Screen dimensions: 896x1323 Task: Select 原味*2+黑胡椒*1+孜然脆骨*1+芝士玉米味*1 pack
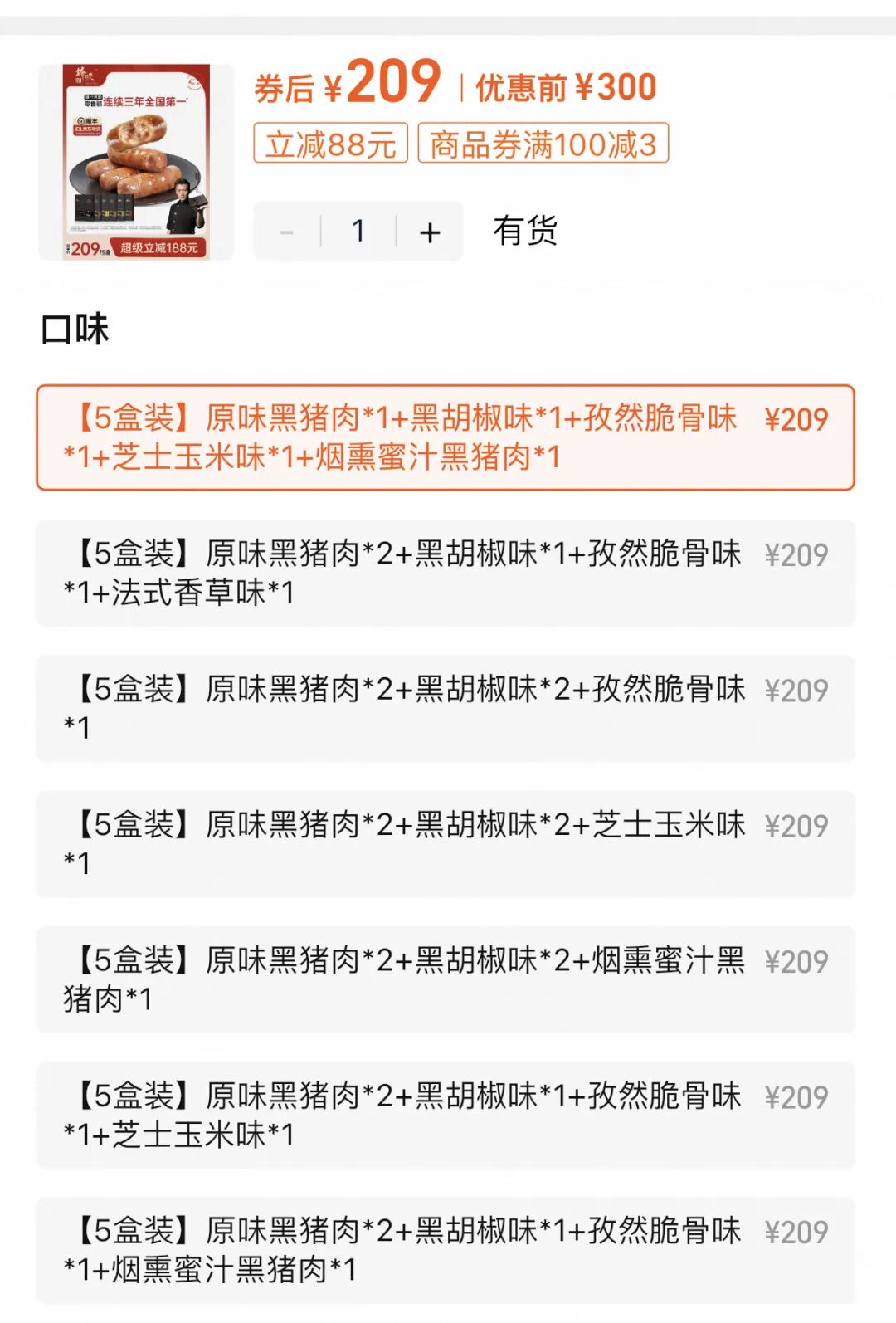445,1115
